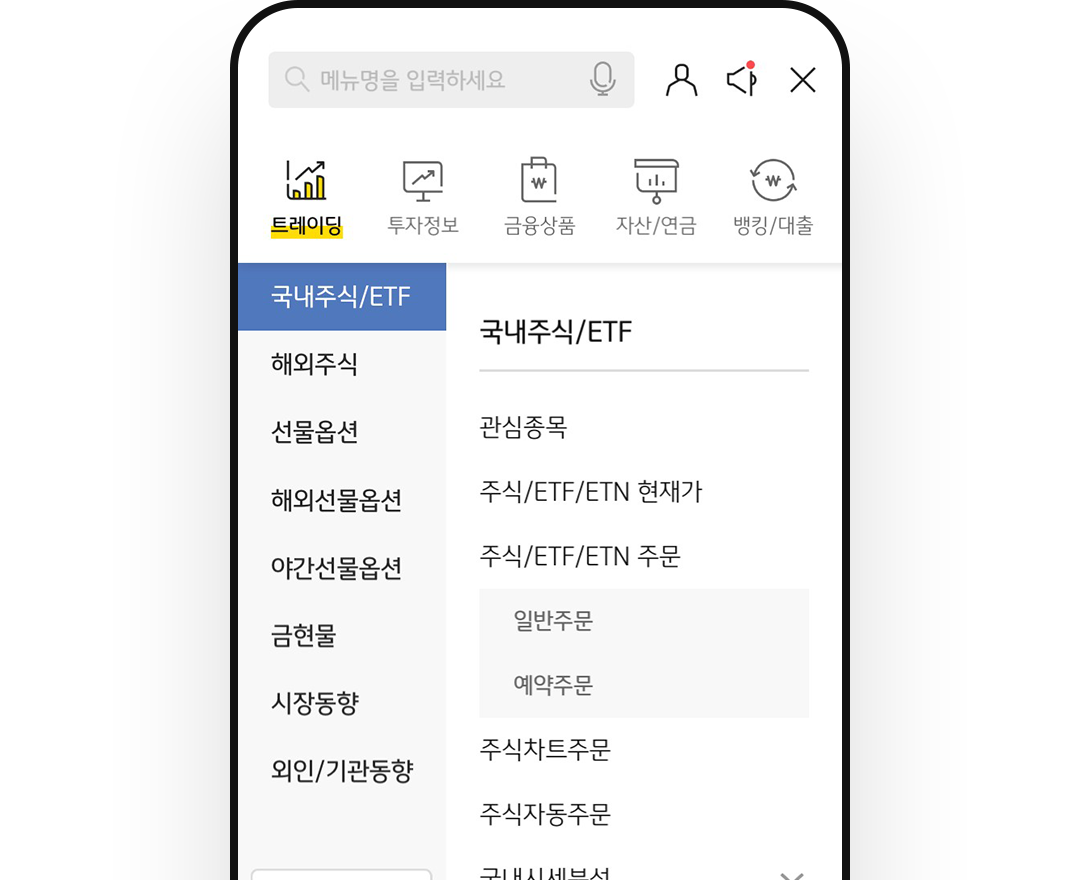Tap the menu name search field
The height and width of the screenshot is (880, 1080).
coord(430,80)
